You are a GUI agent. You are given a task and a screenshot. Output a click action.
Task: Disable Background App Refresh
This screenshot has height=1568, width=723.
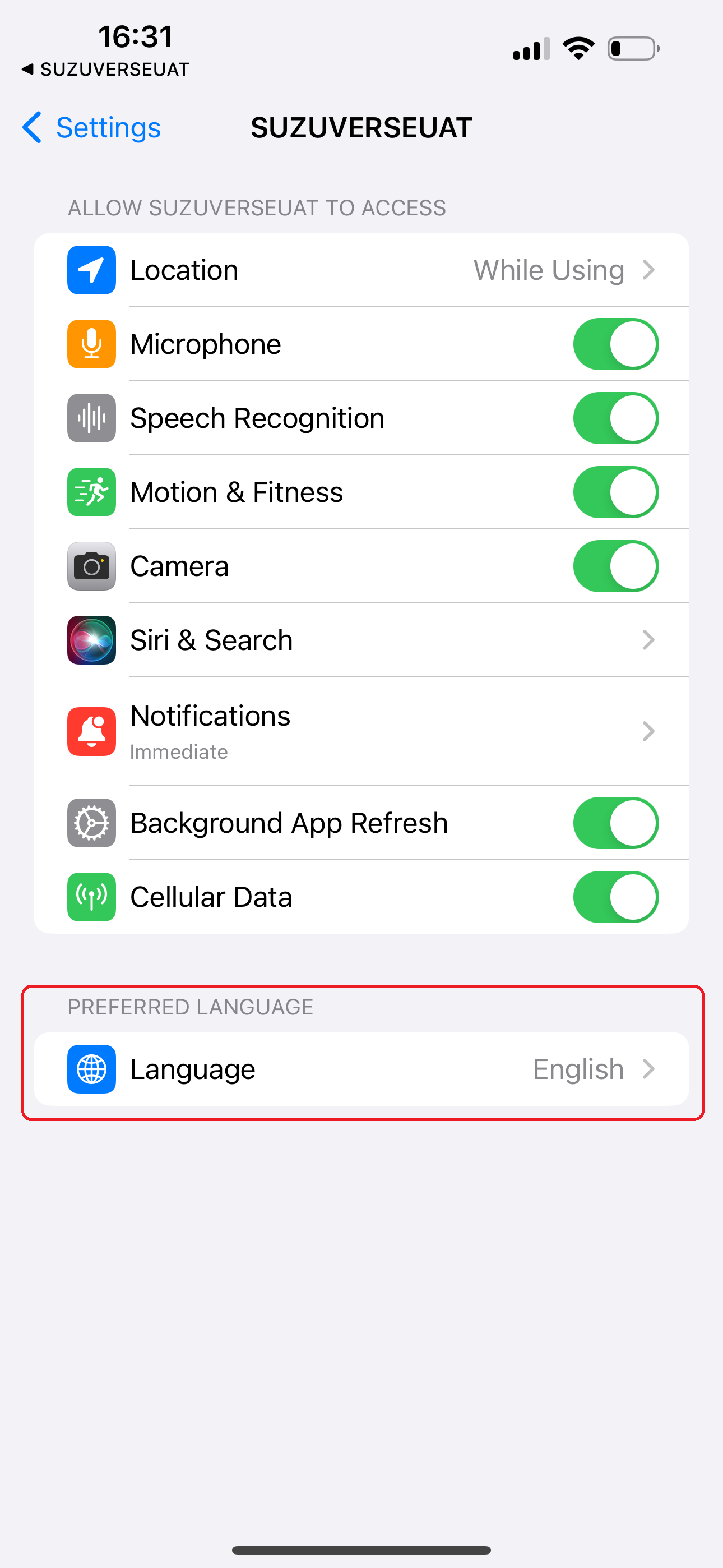(x=615, y=824)
